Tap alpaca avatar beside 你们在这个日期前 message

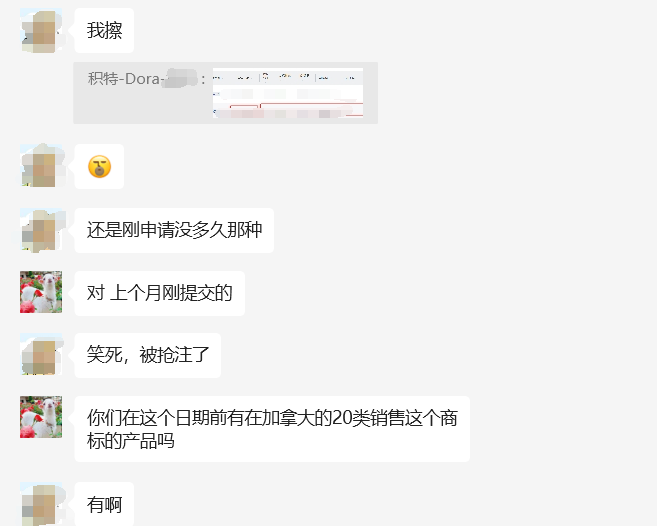41,417
